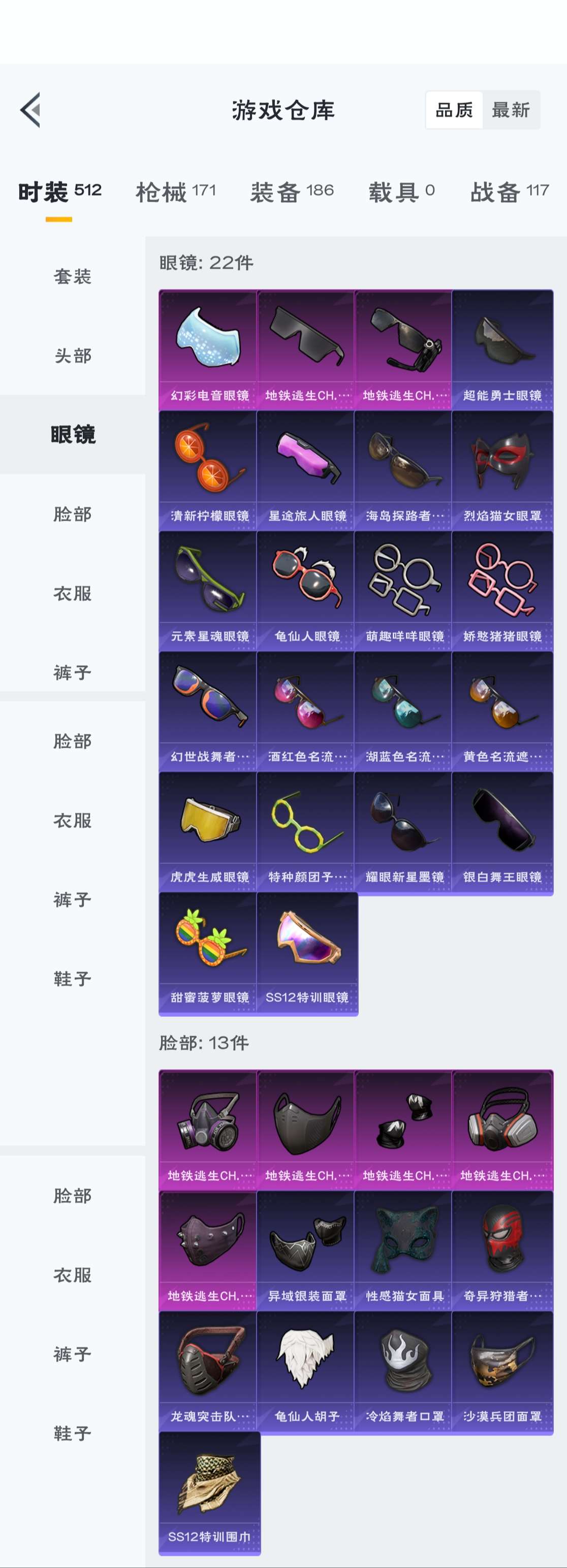Switch to the 装备 tab
Viewport: 567px width, 1568px height.
pos(292,191)
